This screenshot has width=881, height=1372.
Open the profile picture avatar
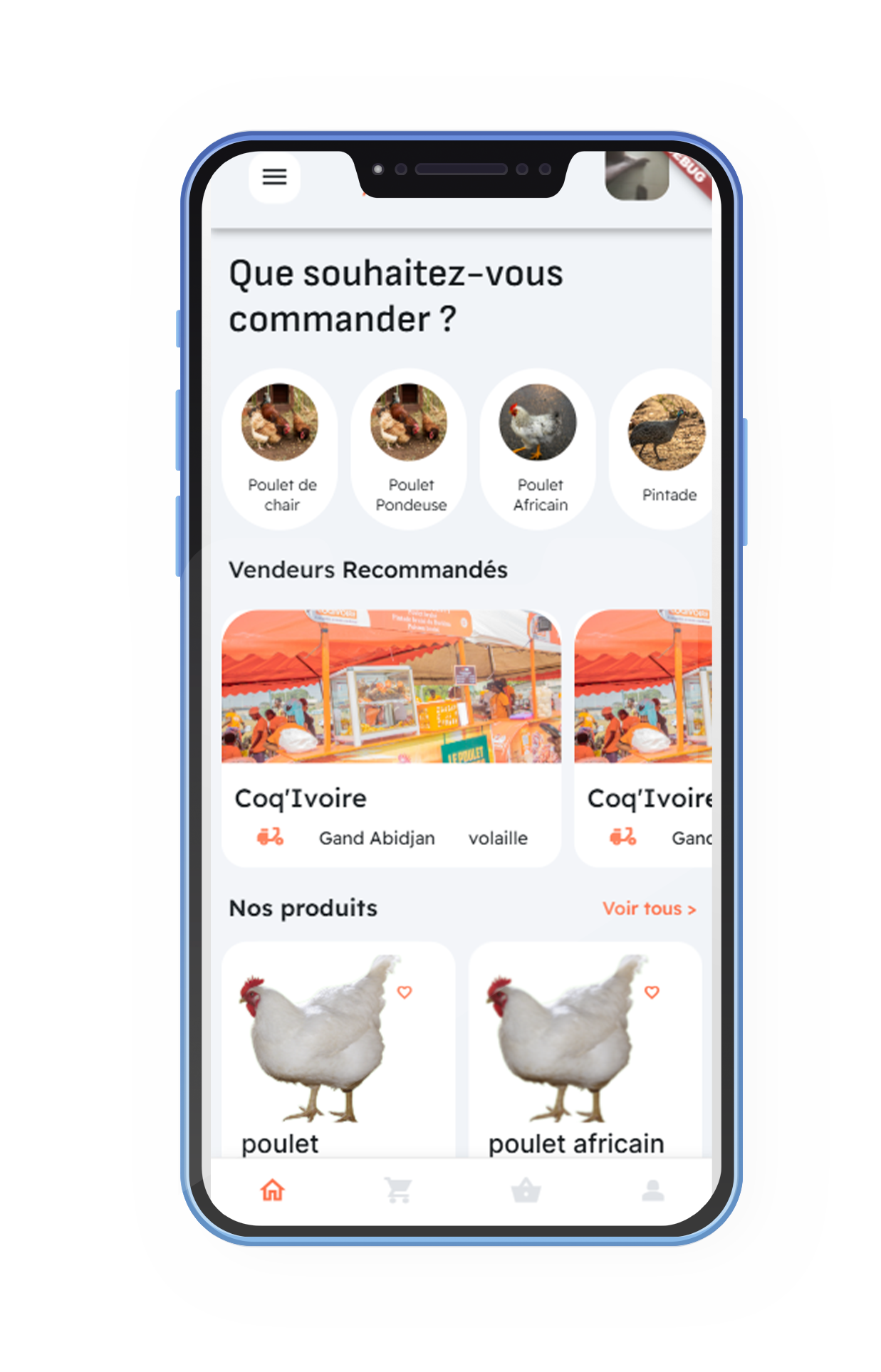pyautogui.click(x=636, y=176)
